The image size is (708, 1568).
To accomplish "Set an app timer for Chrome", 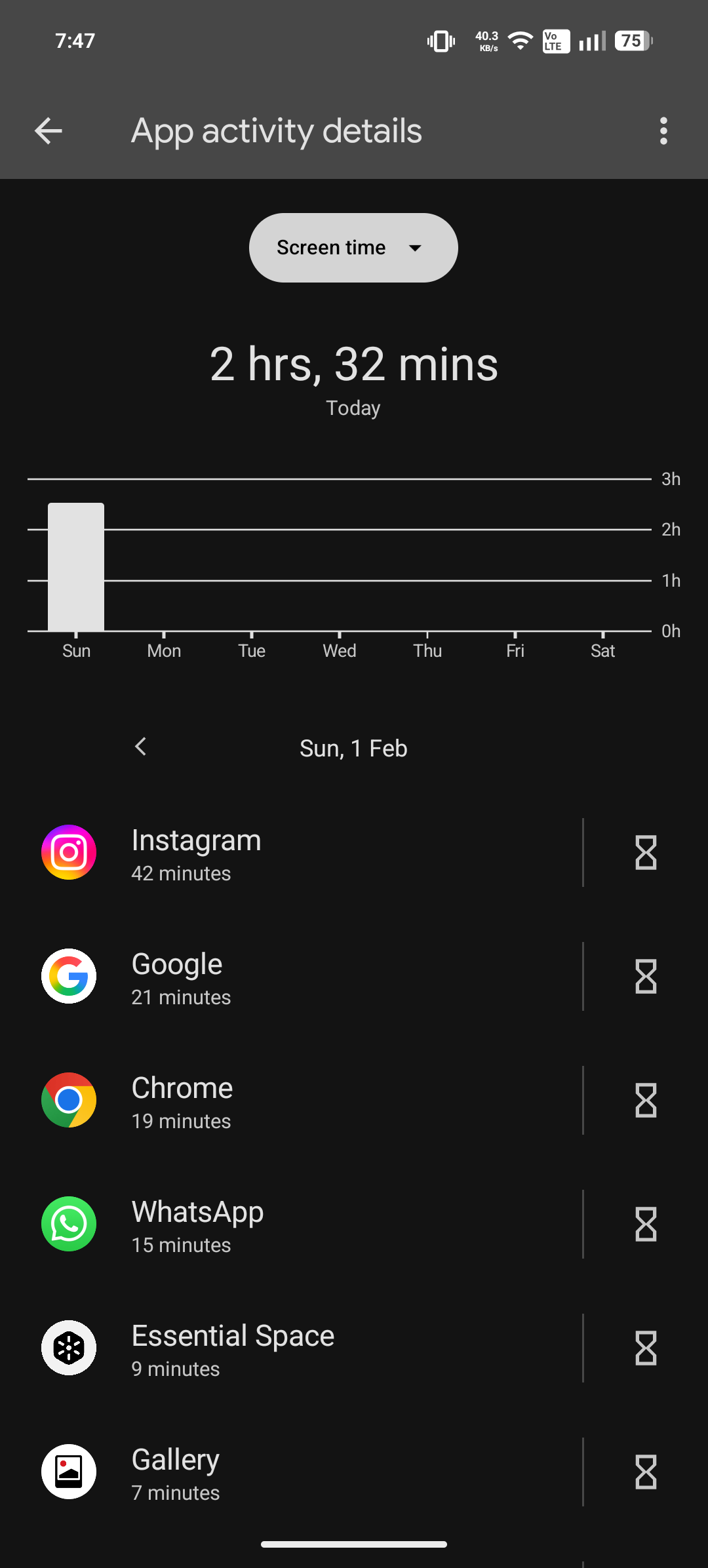I will [646, 1101].
